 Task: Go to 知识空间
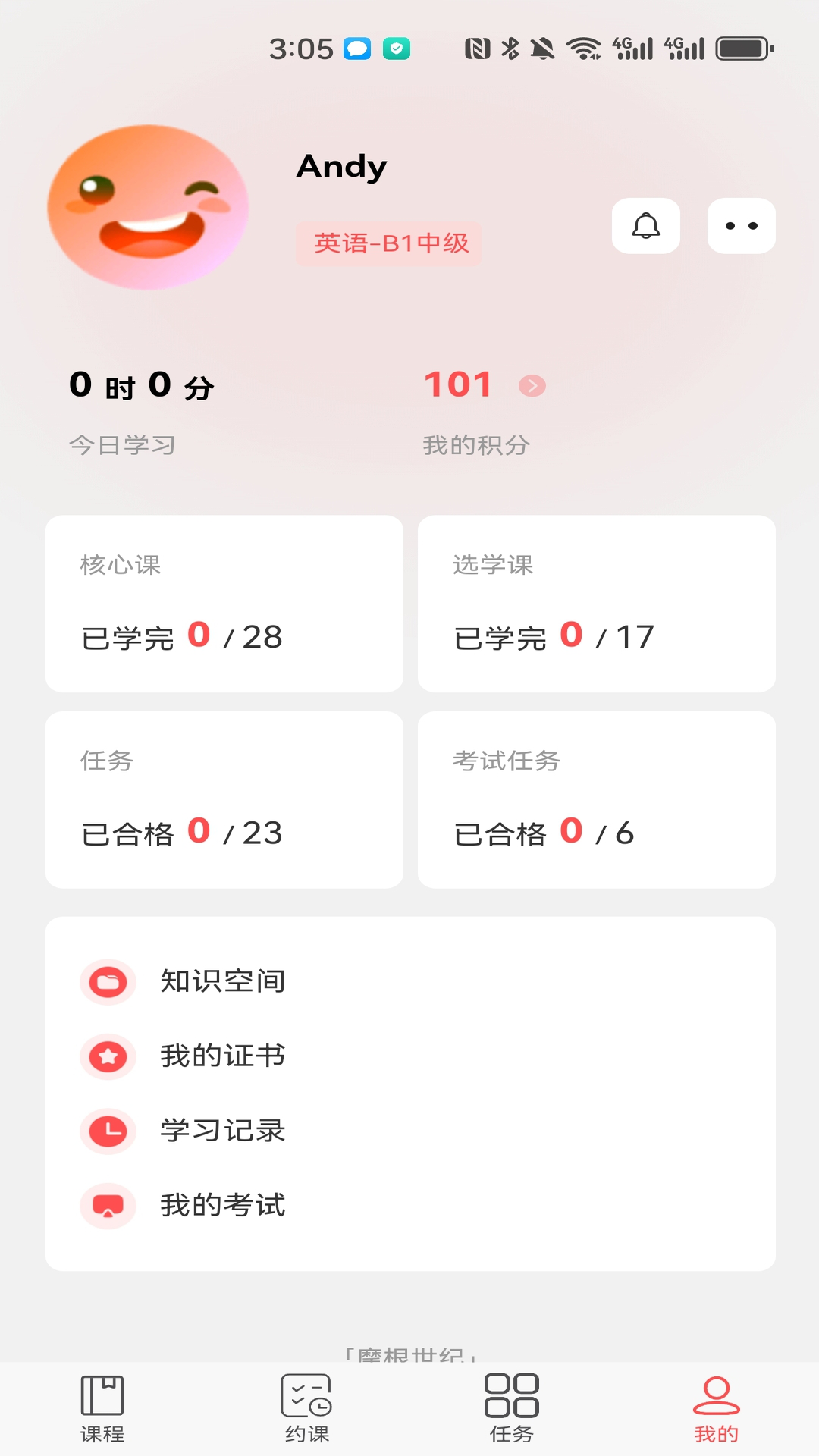coord(222,981)
